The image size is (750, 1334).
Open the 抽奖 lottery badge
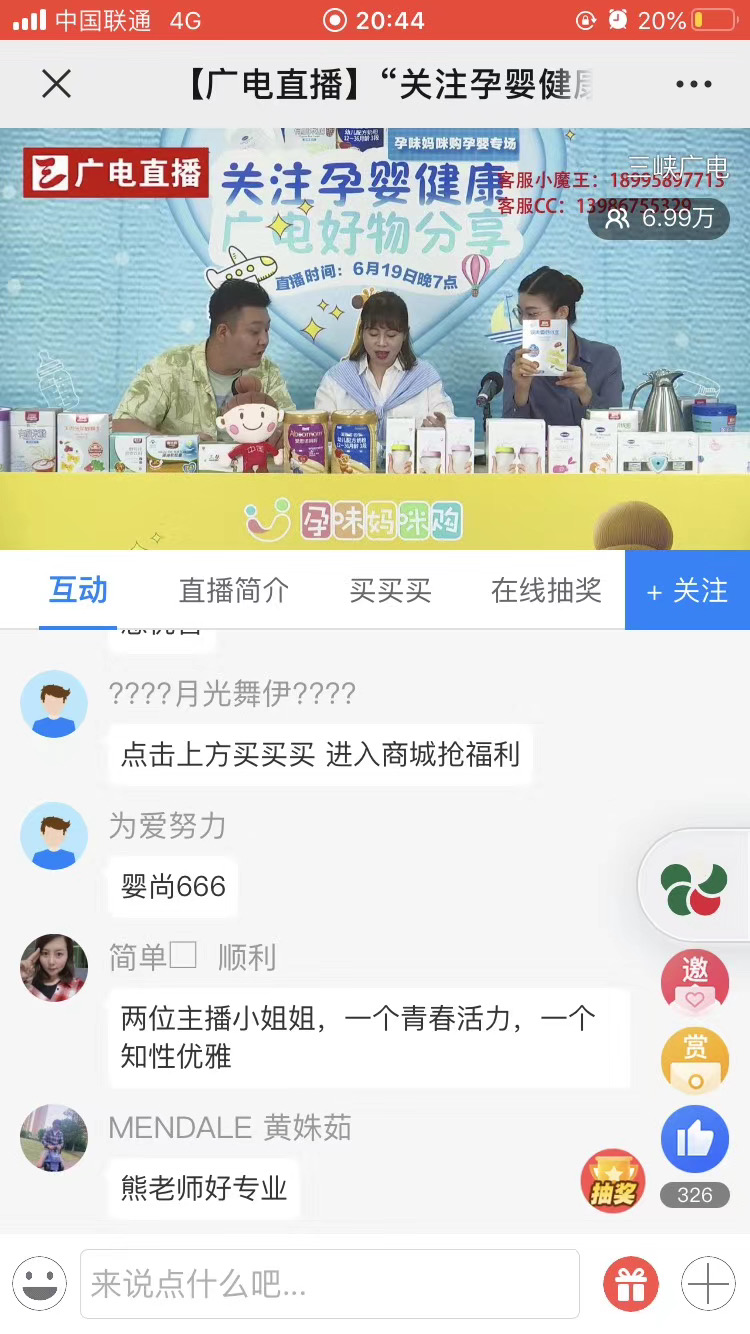(x=613, y=1181)
